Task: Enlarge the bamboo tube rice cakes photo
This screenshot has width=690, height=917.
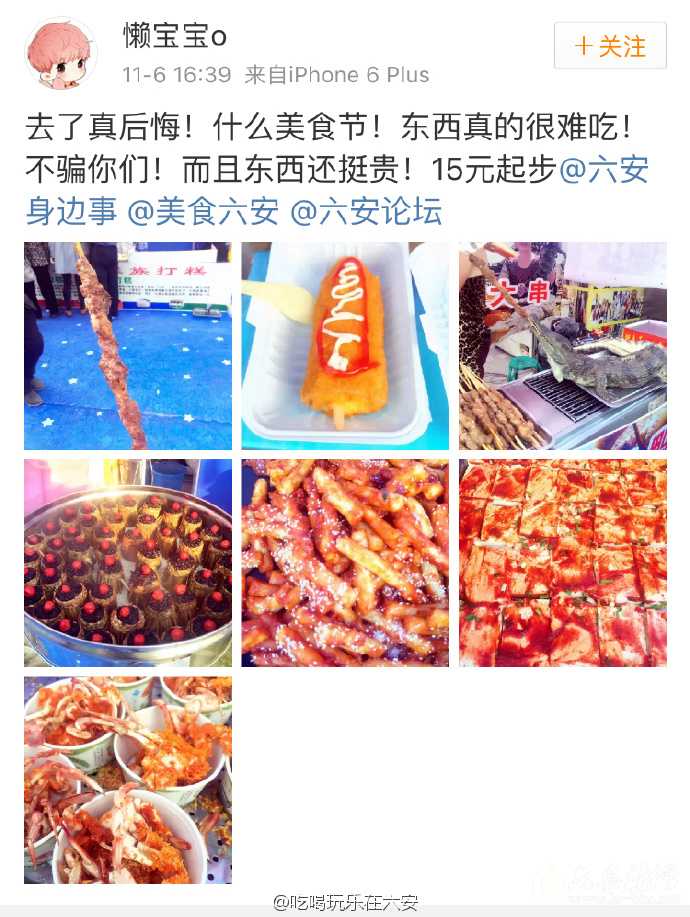Action: [128, 563]
